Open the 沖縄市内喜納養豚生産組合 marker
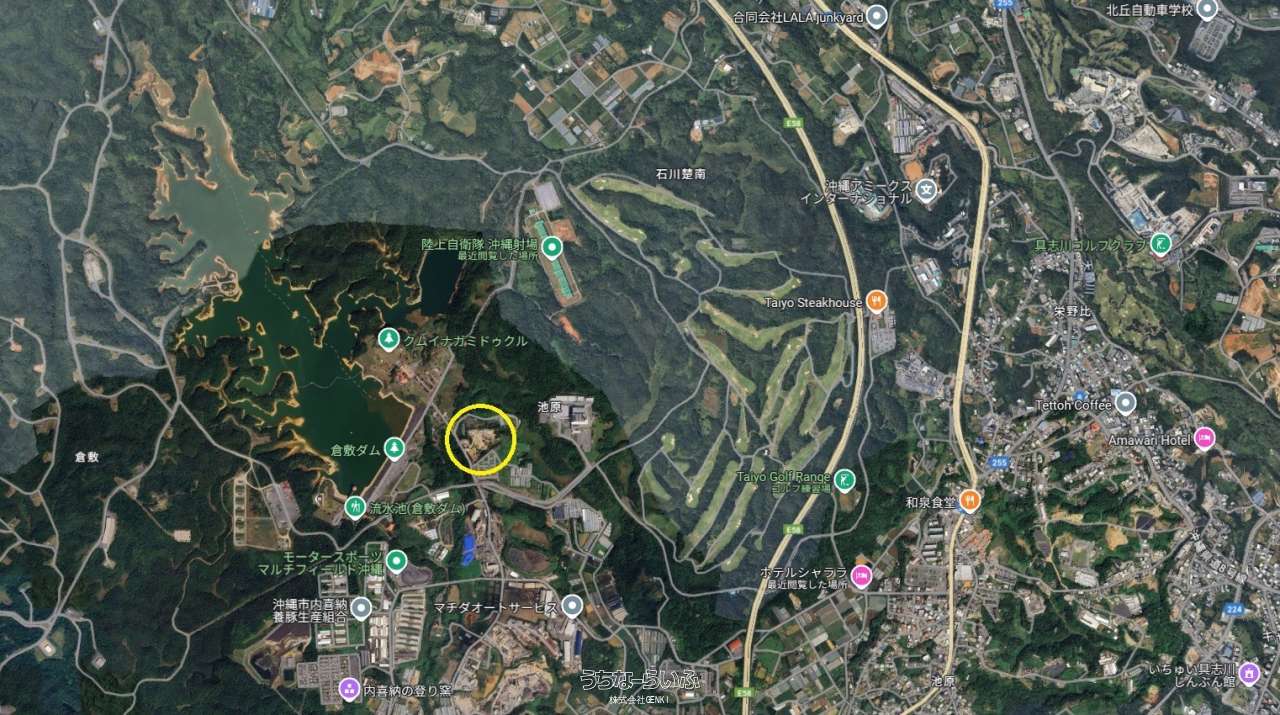 [x=361, y=608]
